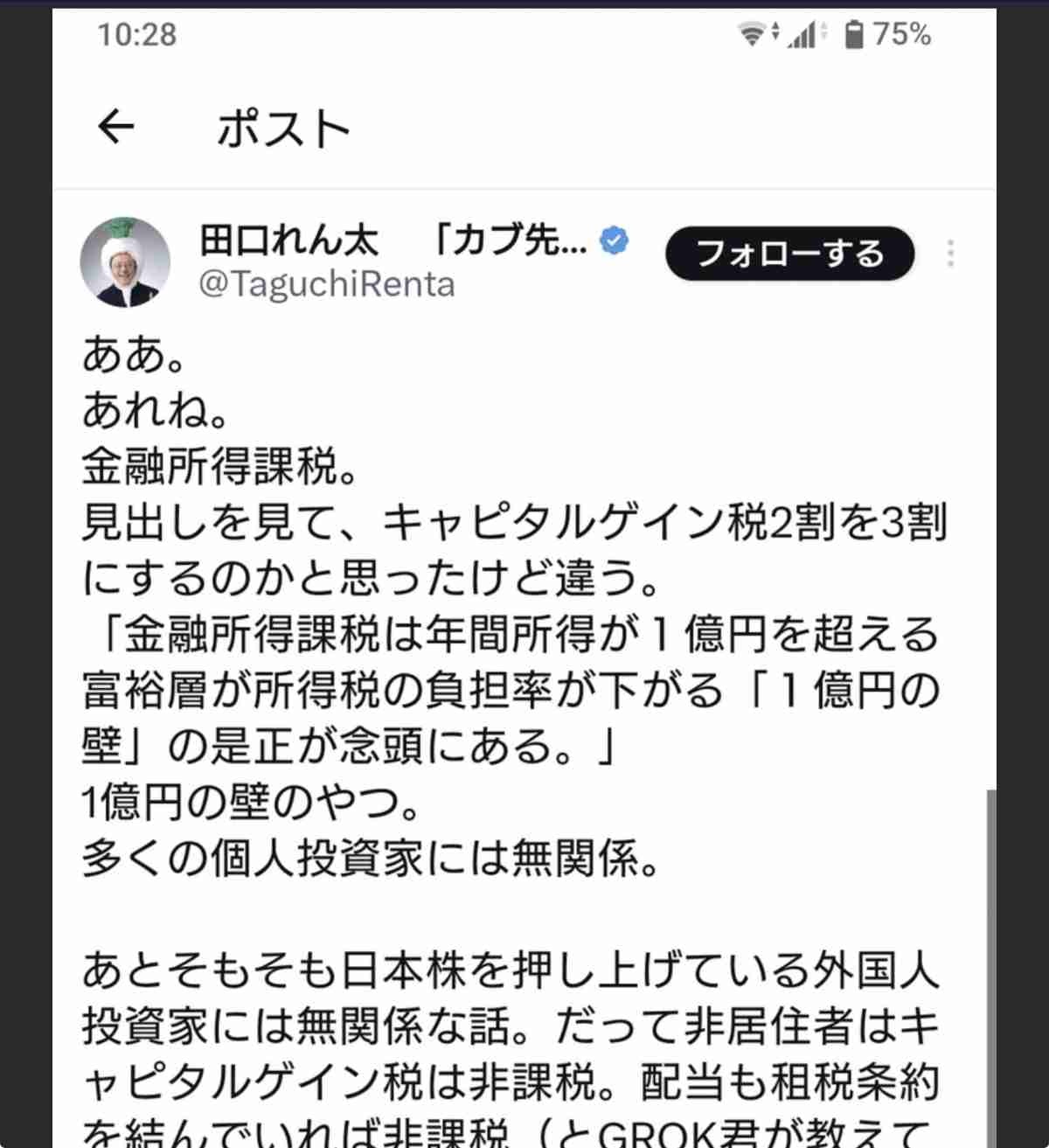Open the post's three-dot overflow menu

(950, 254)
